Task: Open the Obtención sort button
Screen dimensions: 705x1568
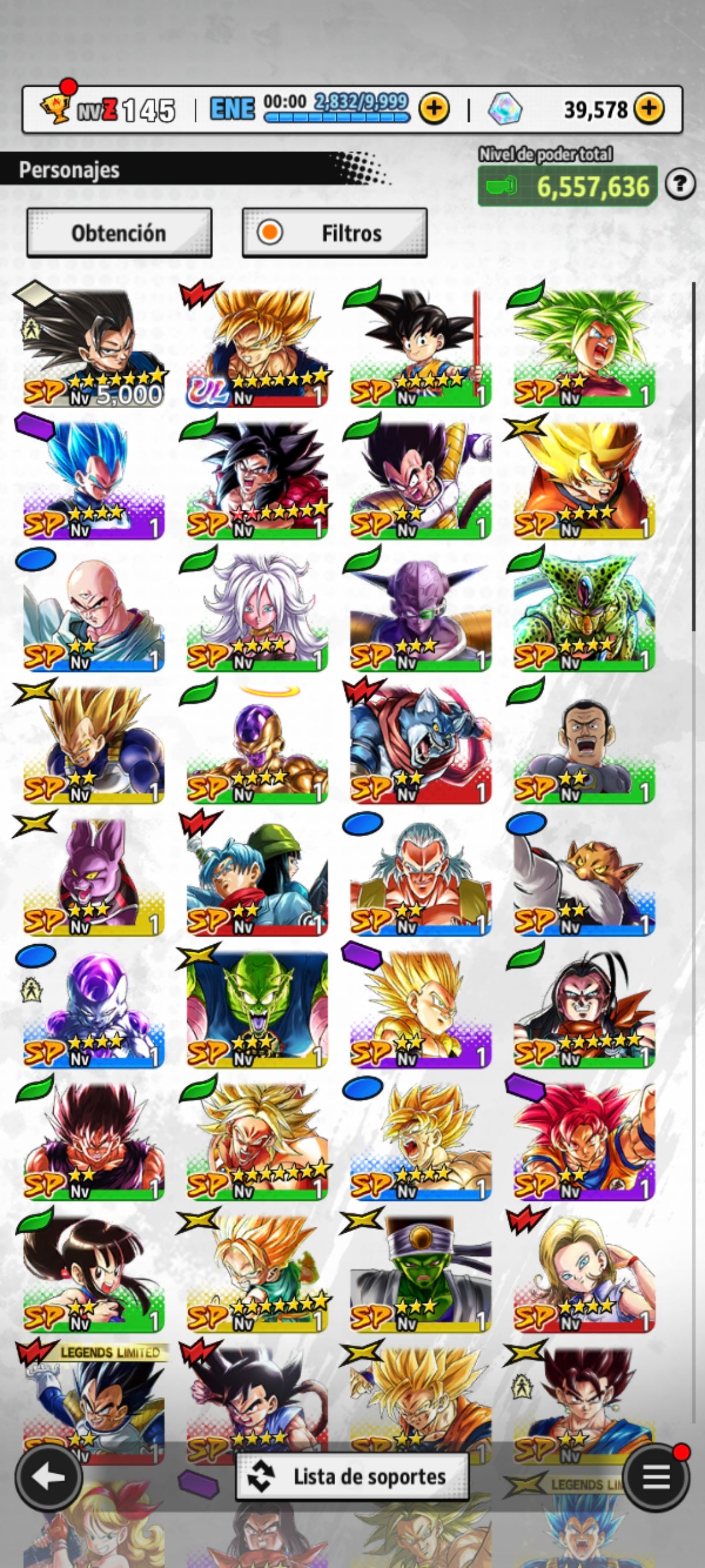Action: click(118, 233)
